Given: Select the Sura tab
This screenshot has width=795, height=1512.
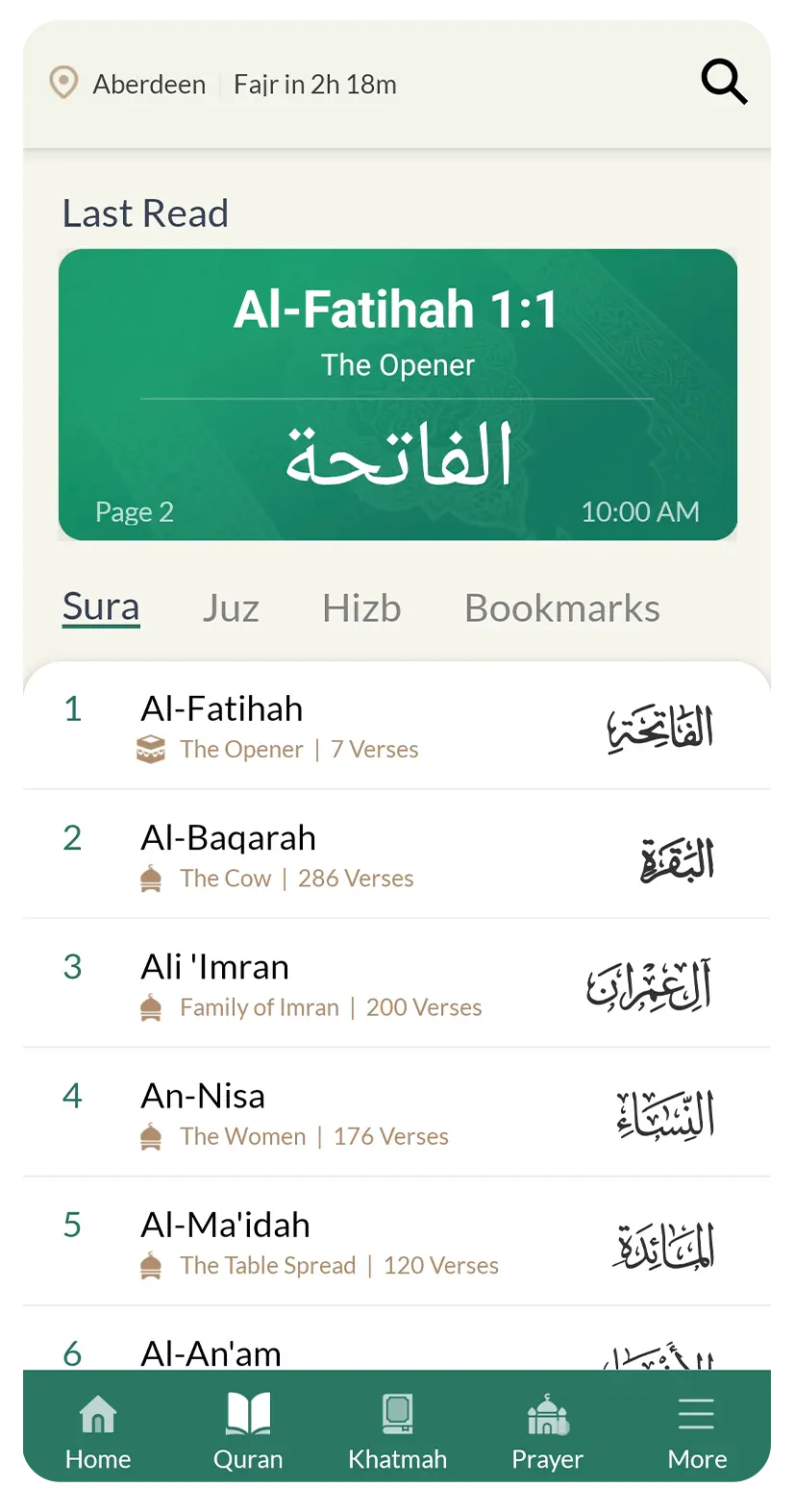Looking at the screenshot, I should click(x=101, y=607).
